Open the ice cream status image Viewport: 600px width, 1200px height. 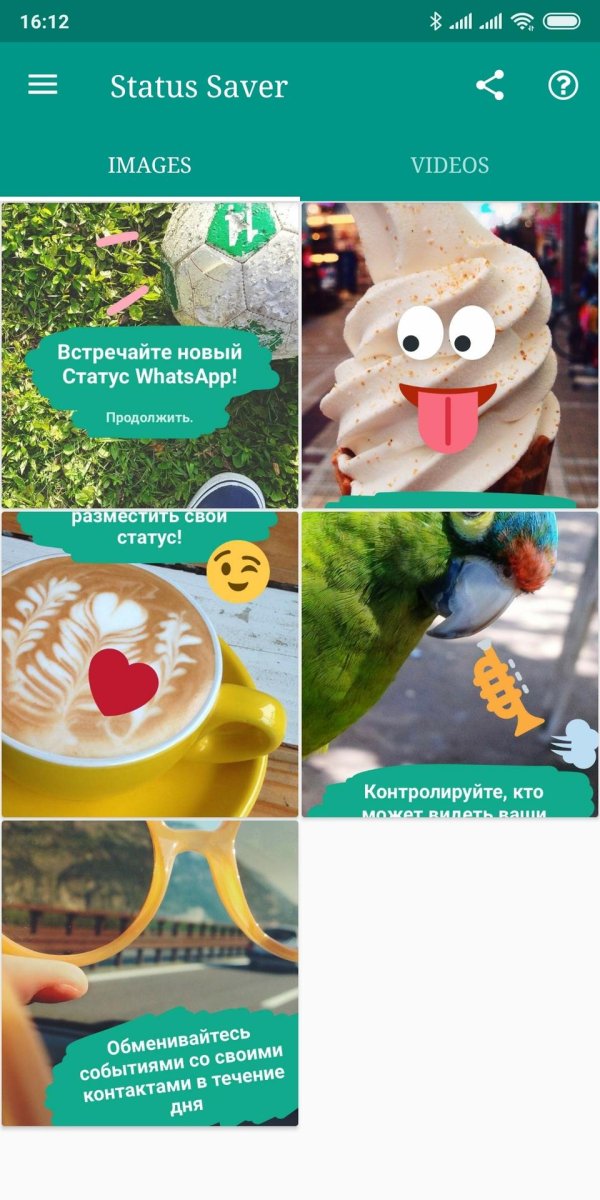coord(450,356)
